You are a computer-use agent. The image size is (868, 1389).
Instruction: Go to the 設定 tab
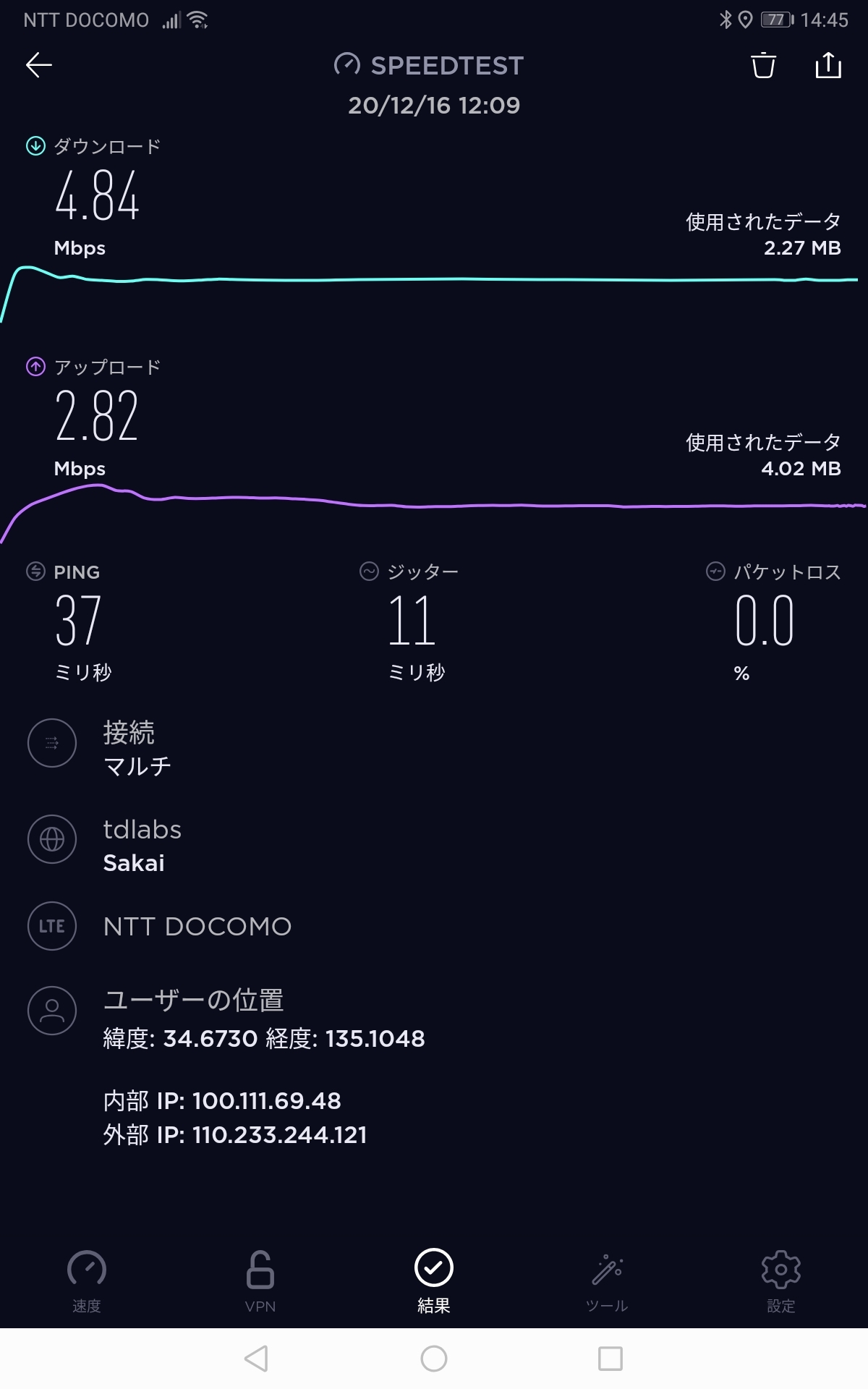pyautogui.click(x=781, y=1280)
